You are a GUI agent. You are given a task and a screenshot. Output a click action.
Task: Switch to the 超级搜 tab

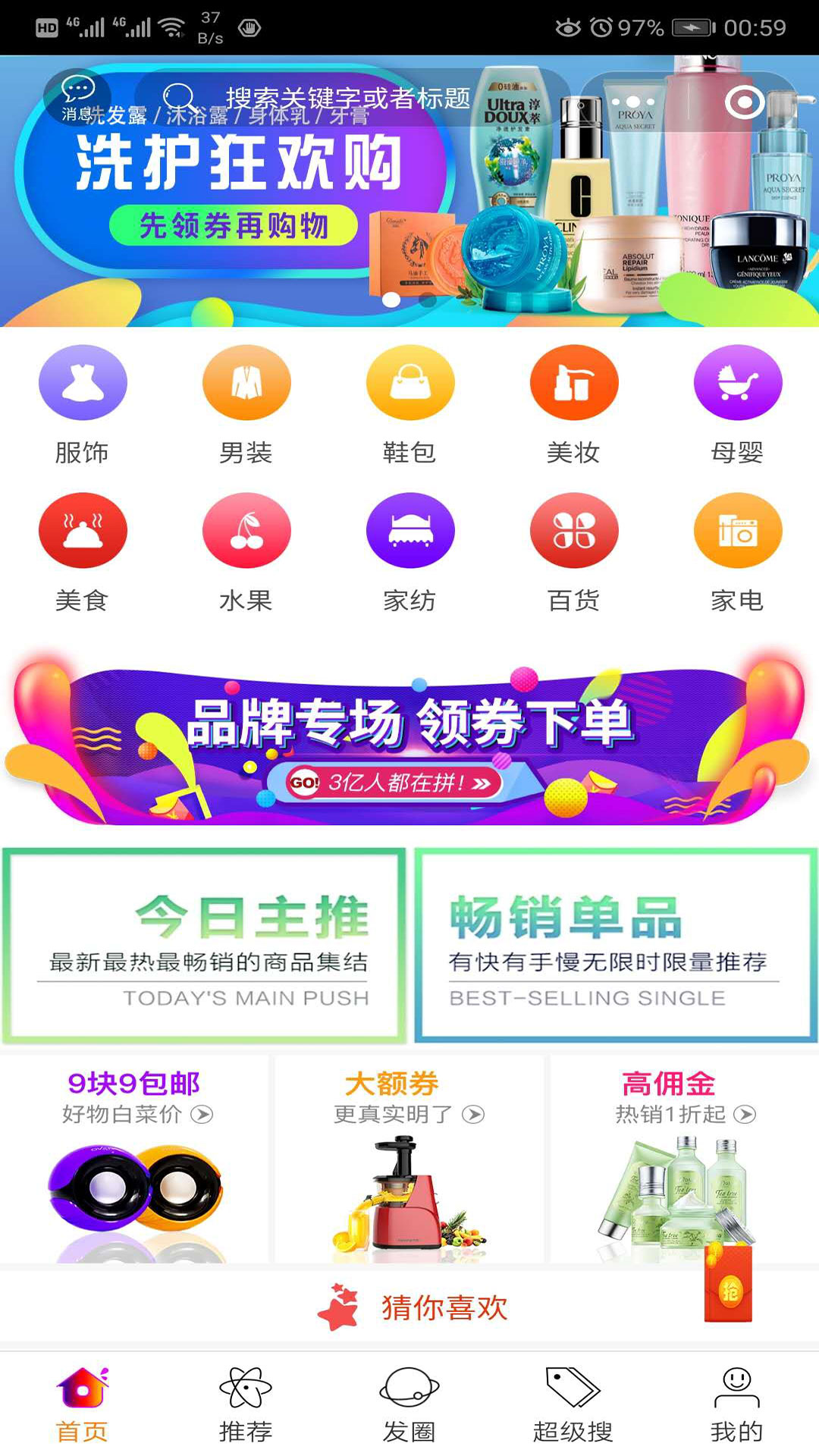click(x=573, y=1403)
